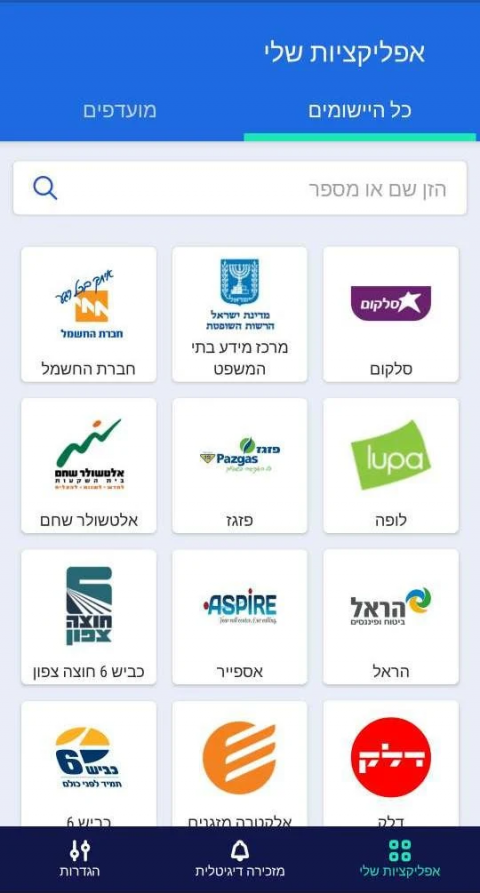Viewport: 480px width, 893px height.
Task: Open the אספייר tile
Action: [x=240, y=617]
